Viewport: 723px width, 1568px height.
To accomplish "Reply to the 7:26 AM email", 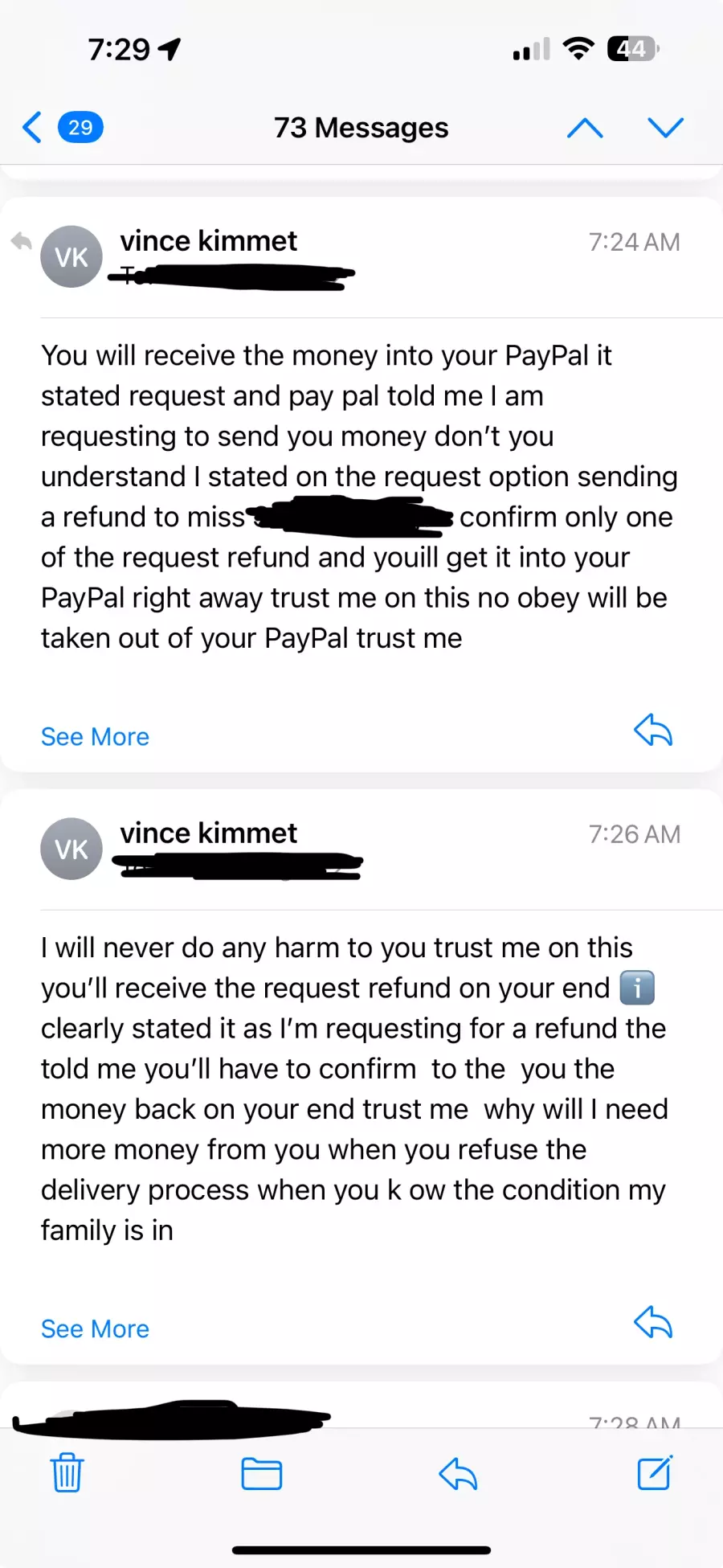I will coord(653,1322).
